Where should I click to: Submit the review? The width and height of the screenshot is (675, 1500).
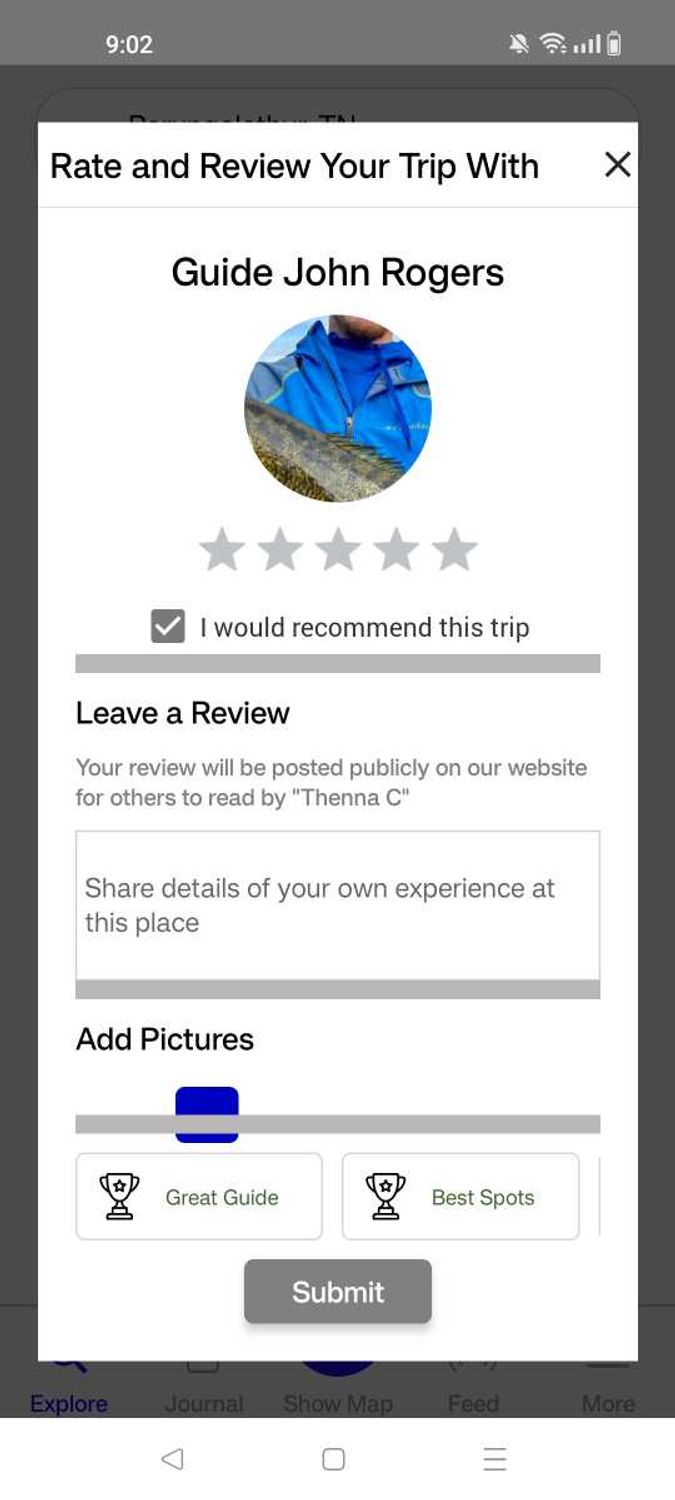tap(338, 1291)
